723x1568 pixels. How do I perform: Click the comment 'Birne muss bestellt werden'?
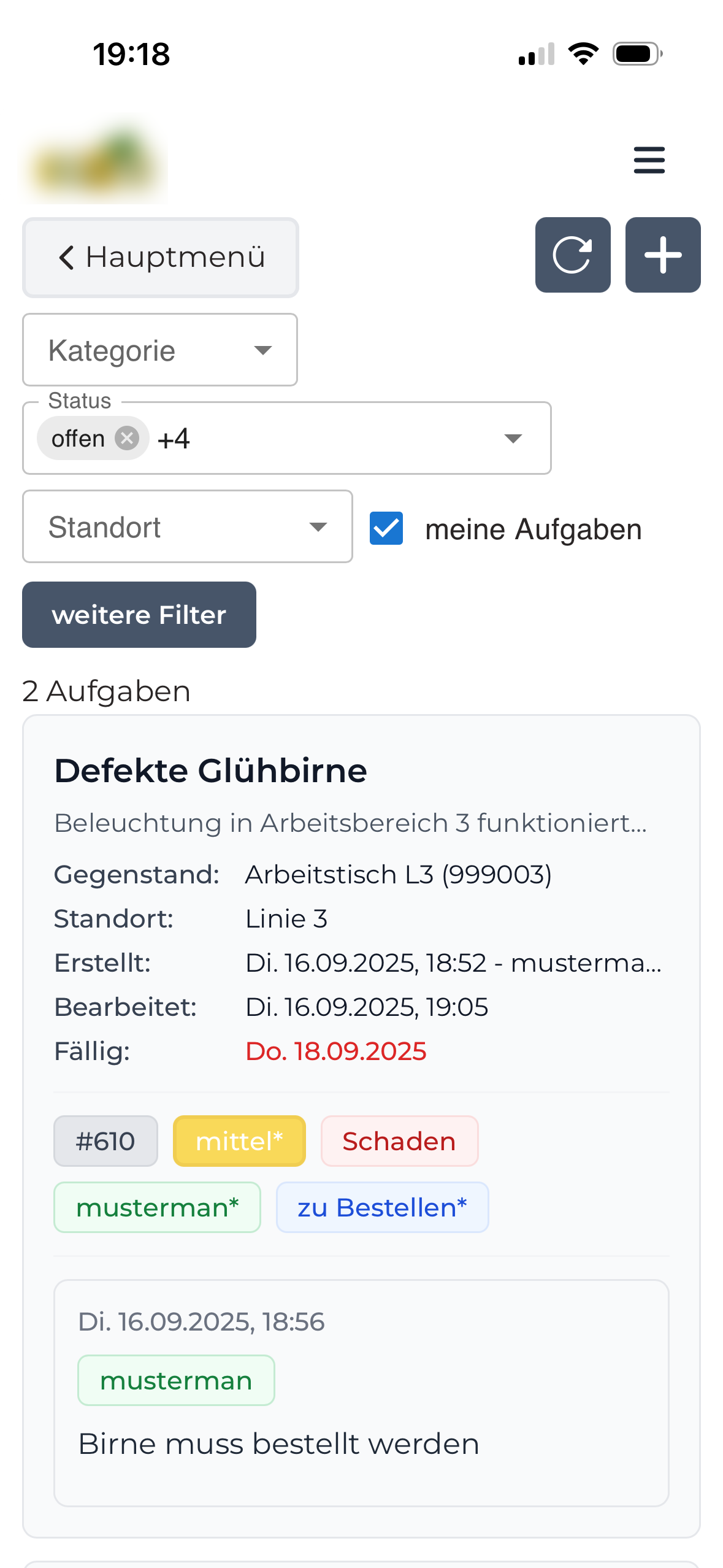click(279, 1443)
